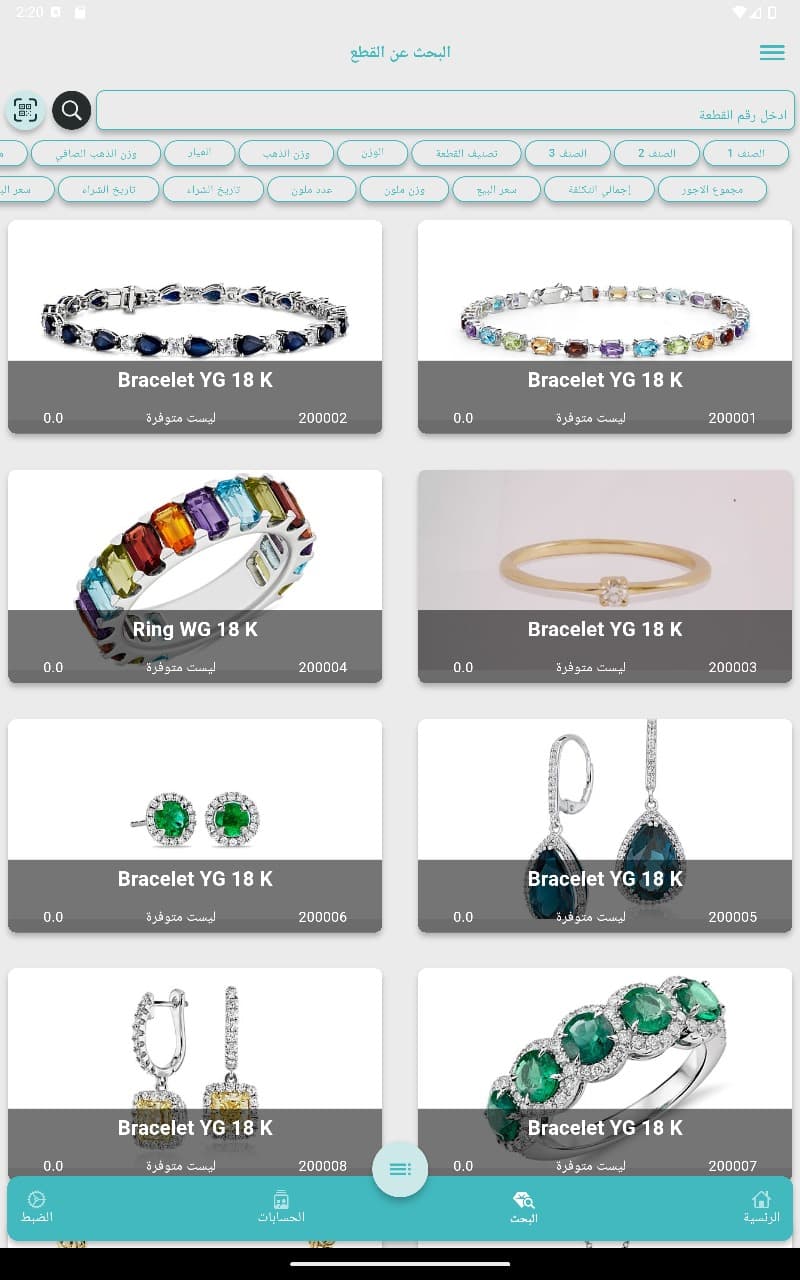The image size is (800, 1280).
Task: Open the floating list menu button
Action: (400, 1169)
